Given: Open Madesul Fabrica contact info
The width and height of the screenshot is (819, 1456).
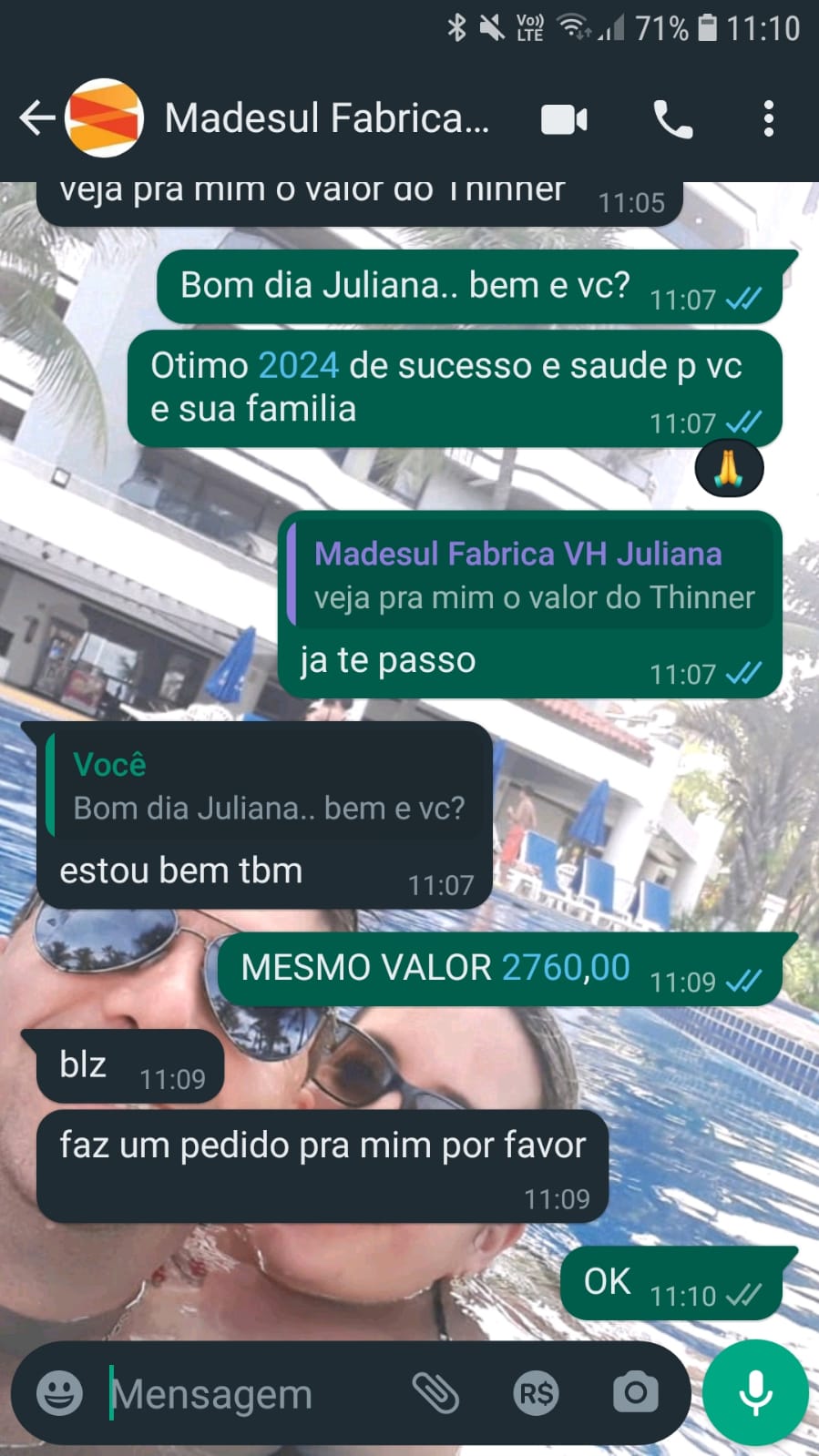Looking at the screenshot, I should tap(326, 118).
